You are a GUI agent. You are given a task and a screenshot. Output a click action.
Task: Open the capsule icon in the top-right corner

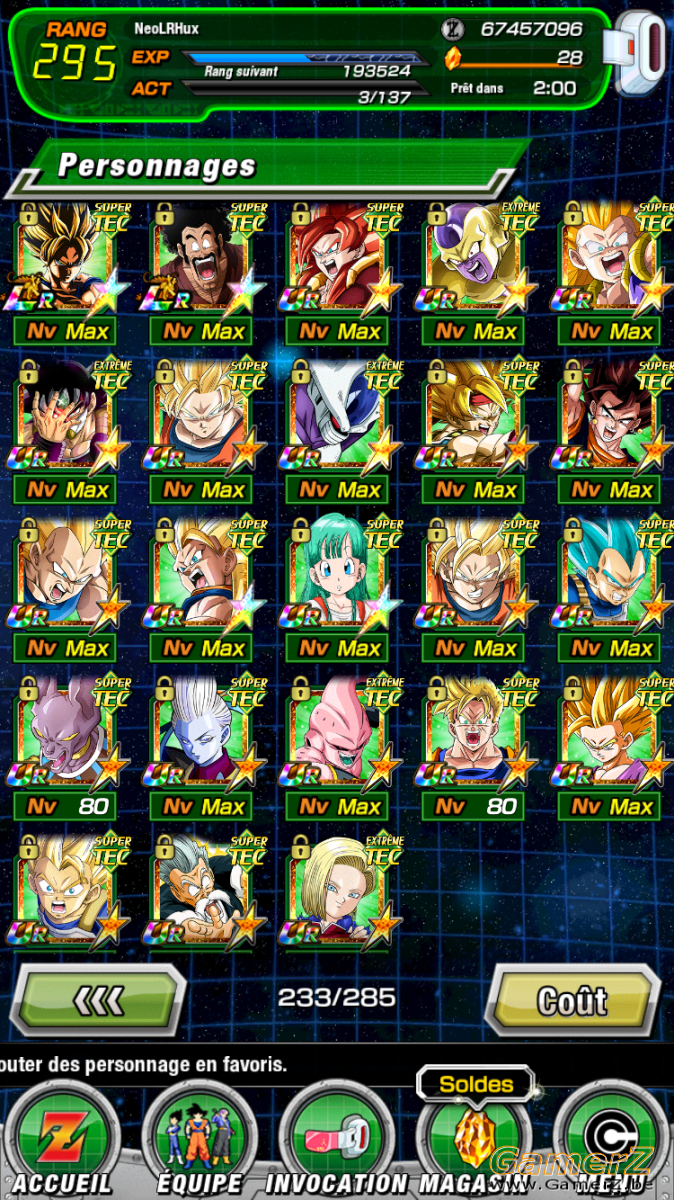point(642,52)
